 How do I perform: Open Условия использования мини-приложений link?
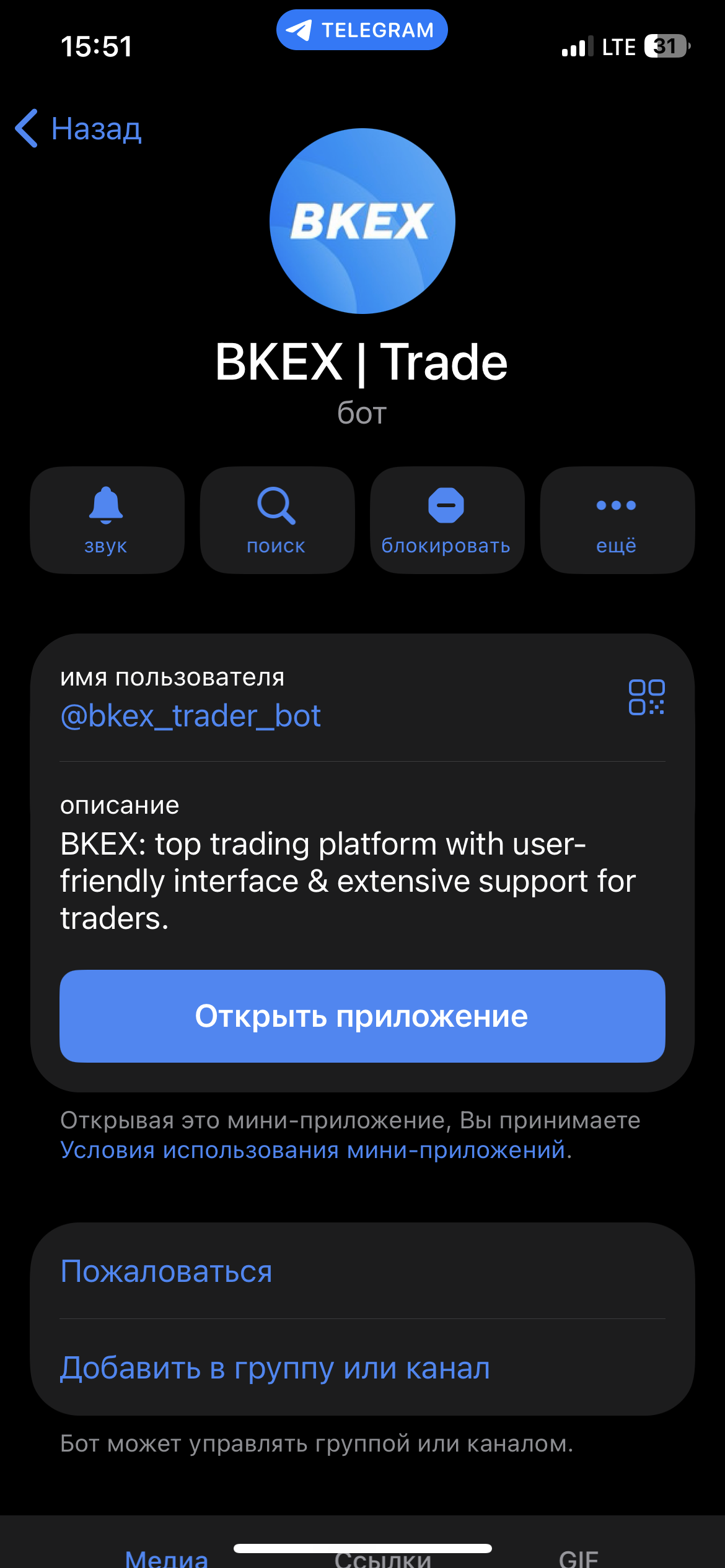[x=313, y=1150]
